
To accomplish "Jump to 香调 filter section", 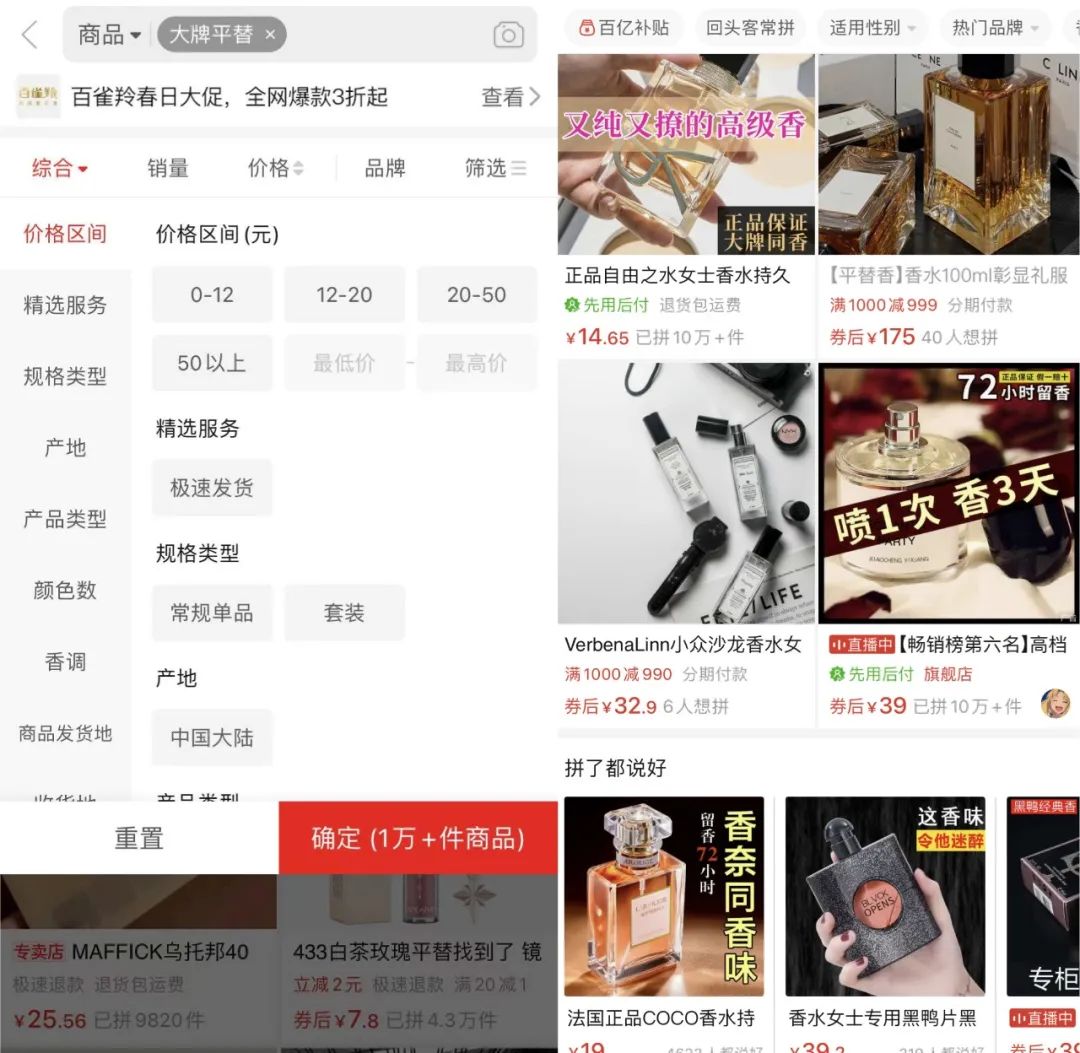I will [x=65, y=662].
